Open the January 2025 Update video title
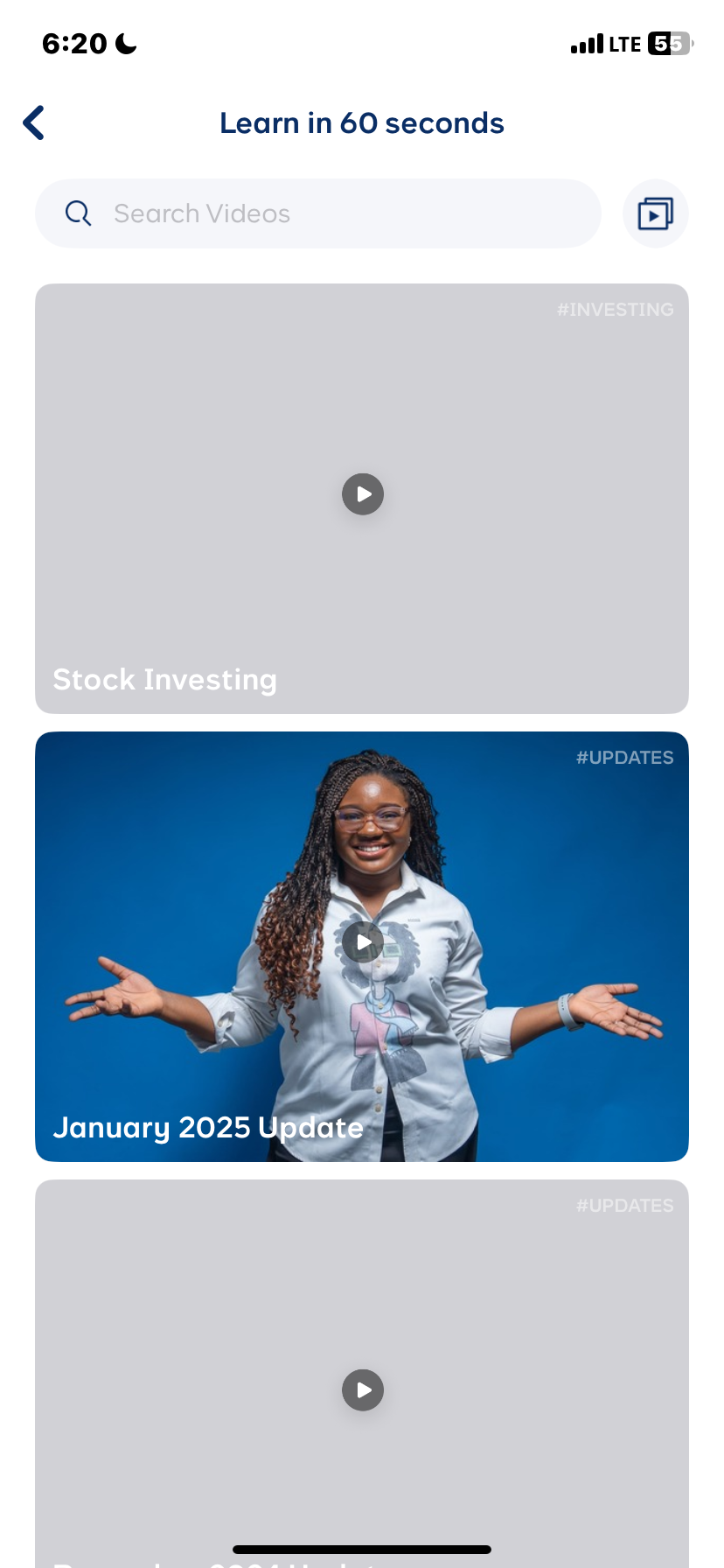The image size is (724, 1568). click(208, 1127)
